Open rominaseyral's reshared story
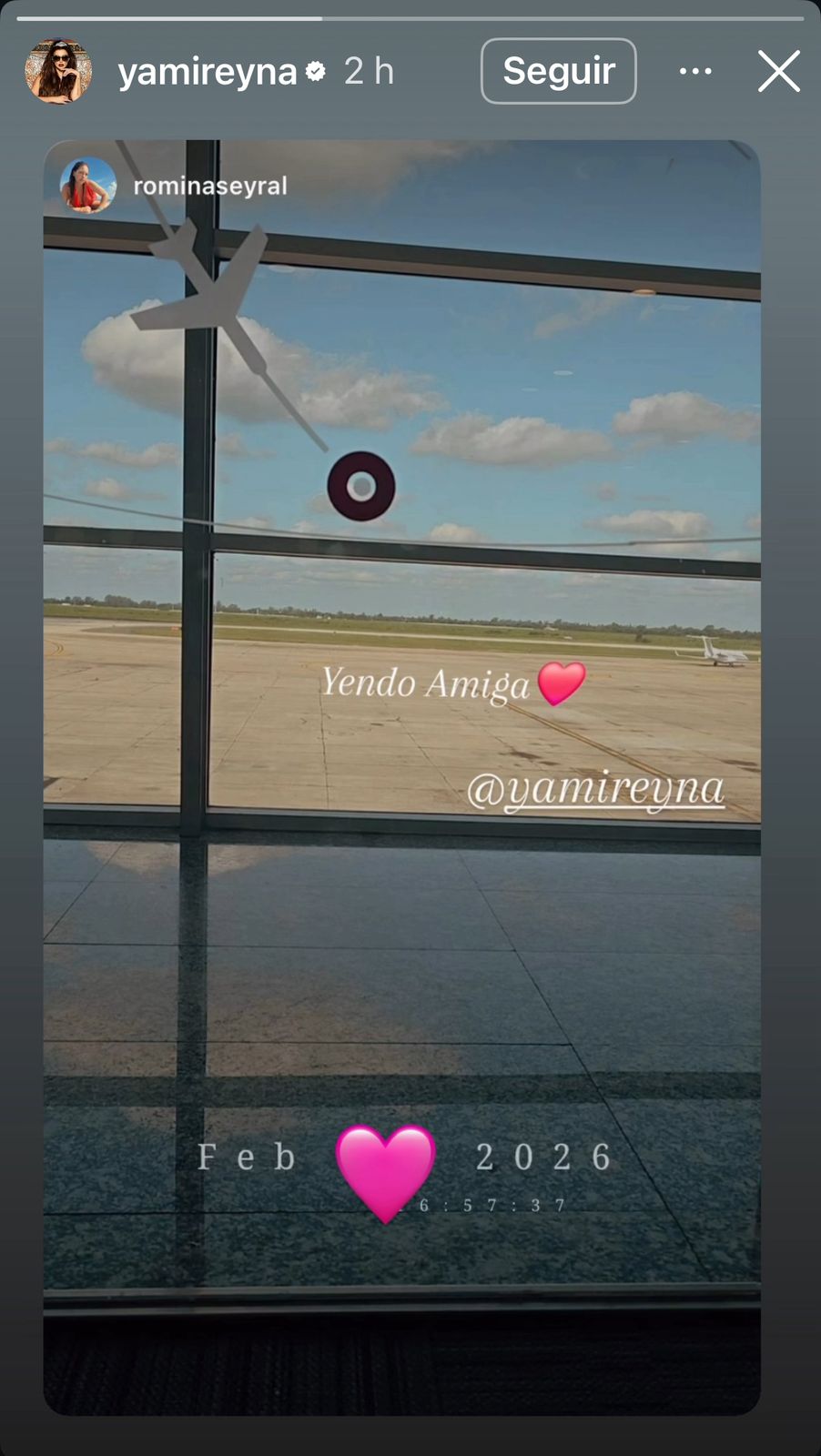The height and width of the screenshot is (1456, 821). click(x=209, y=186)
